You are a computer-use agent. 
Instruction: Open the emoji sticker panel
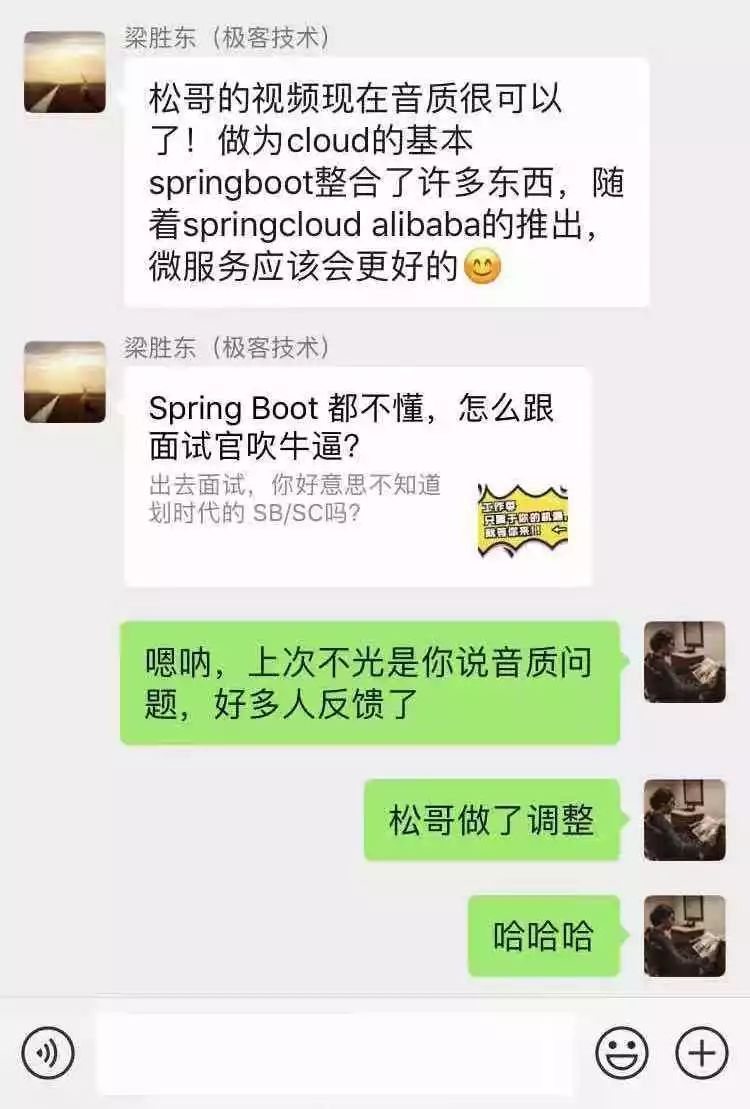(621, 1053)
